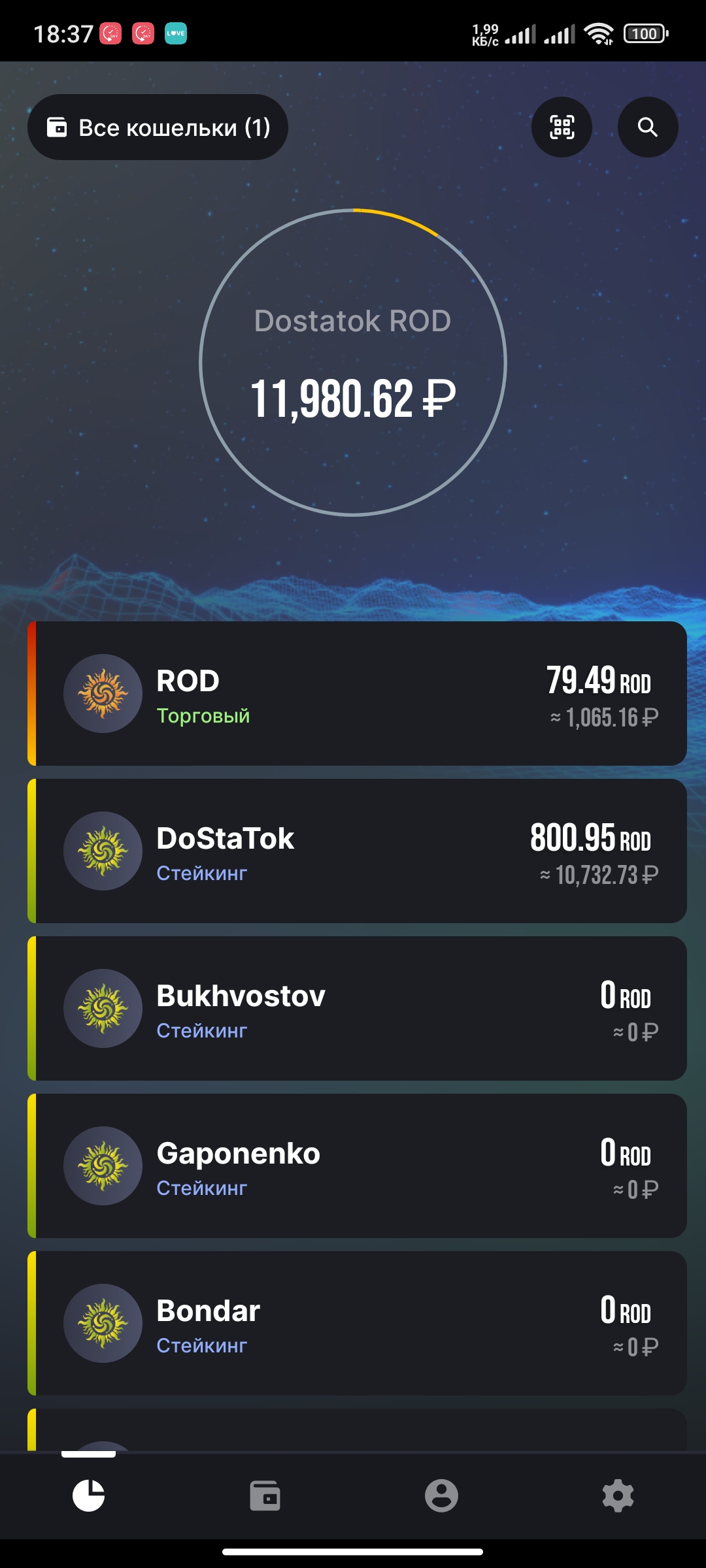Open the settings gear tab
The width and height of the screenshot is (706, 1568).
618,1495
